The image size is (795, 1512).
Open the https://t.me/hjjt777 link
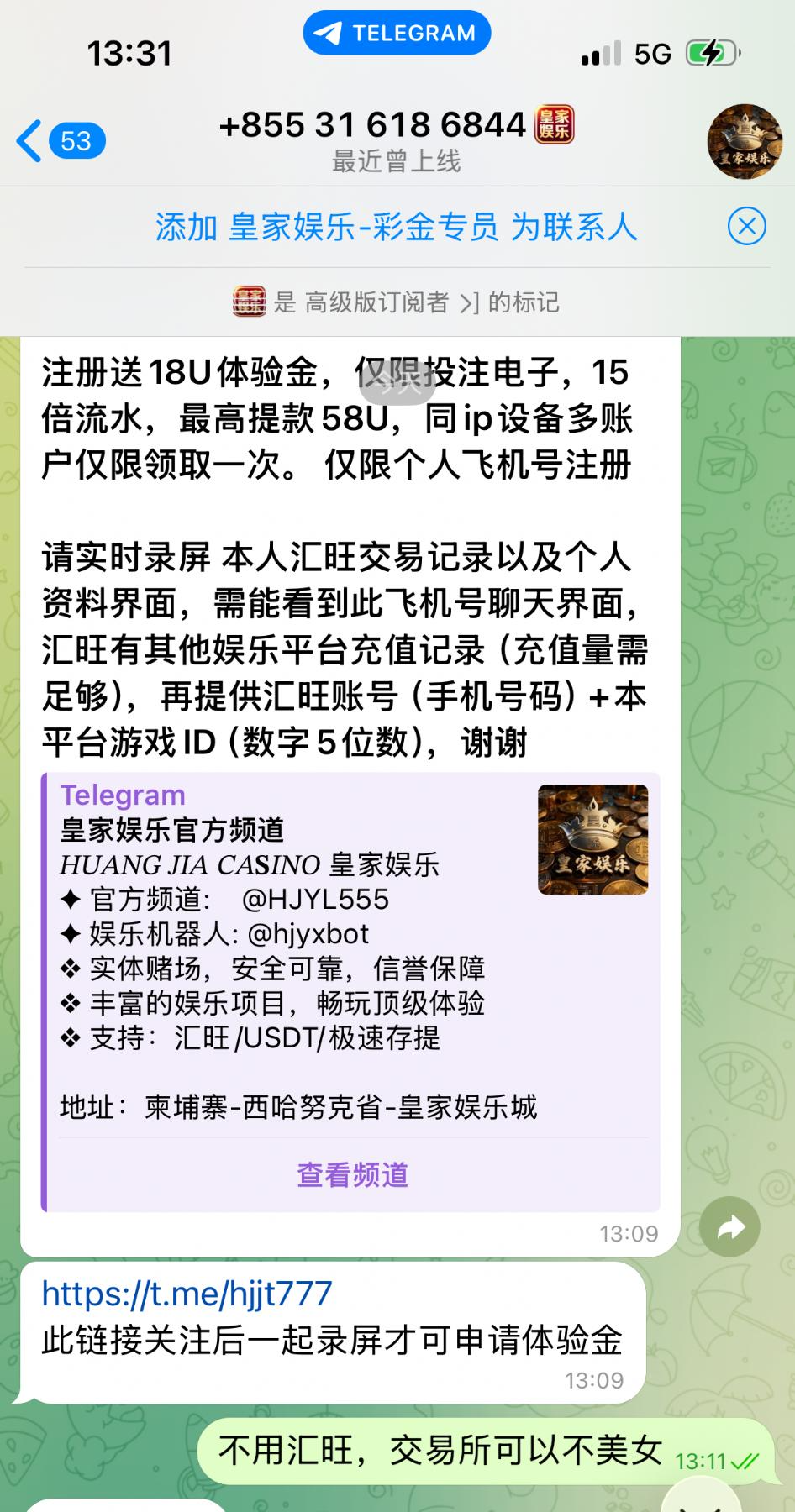pyautogui.click(x=187, y=1294)
